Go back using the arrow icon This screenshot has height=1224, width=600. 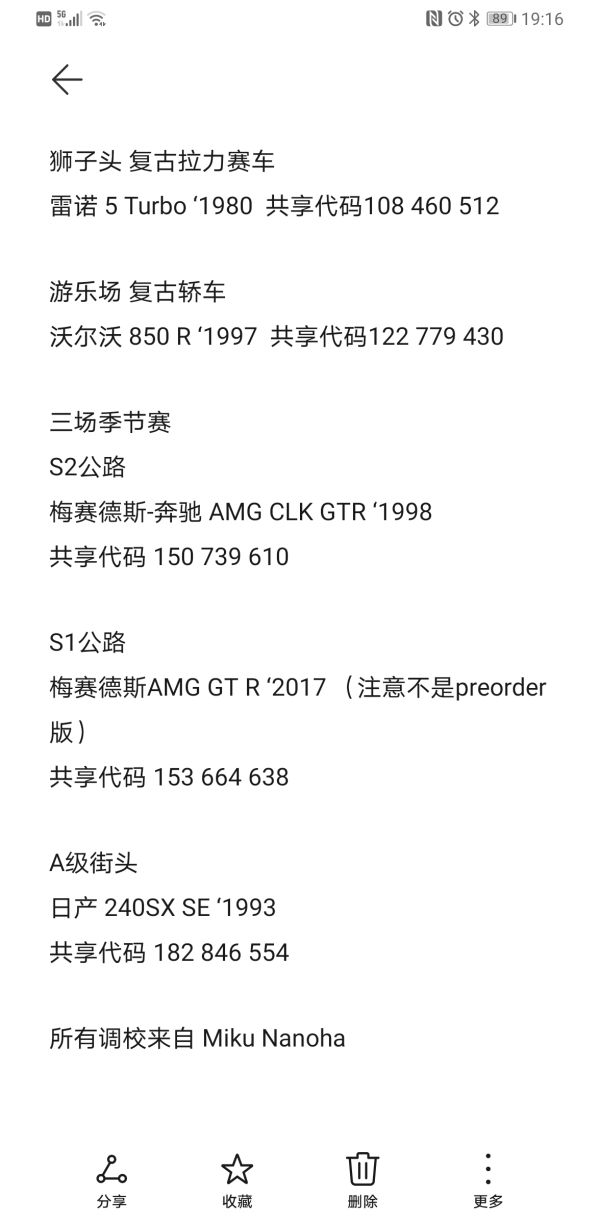tap(67, 80)
